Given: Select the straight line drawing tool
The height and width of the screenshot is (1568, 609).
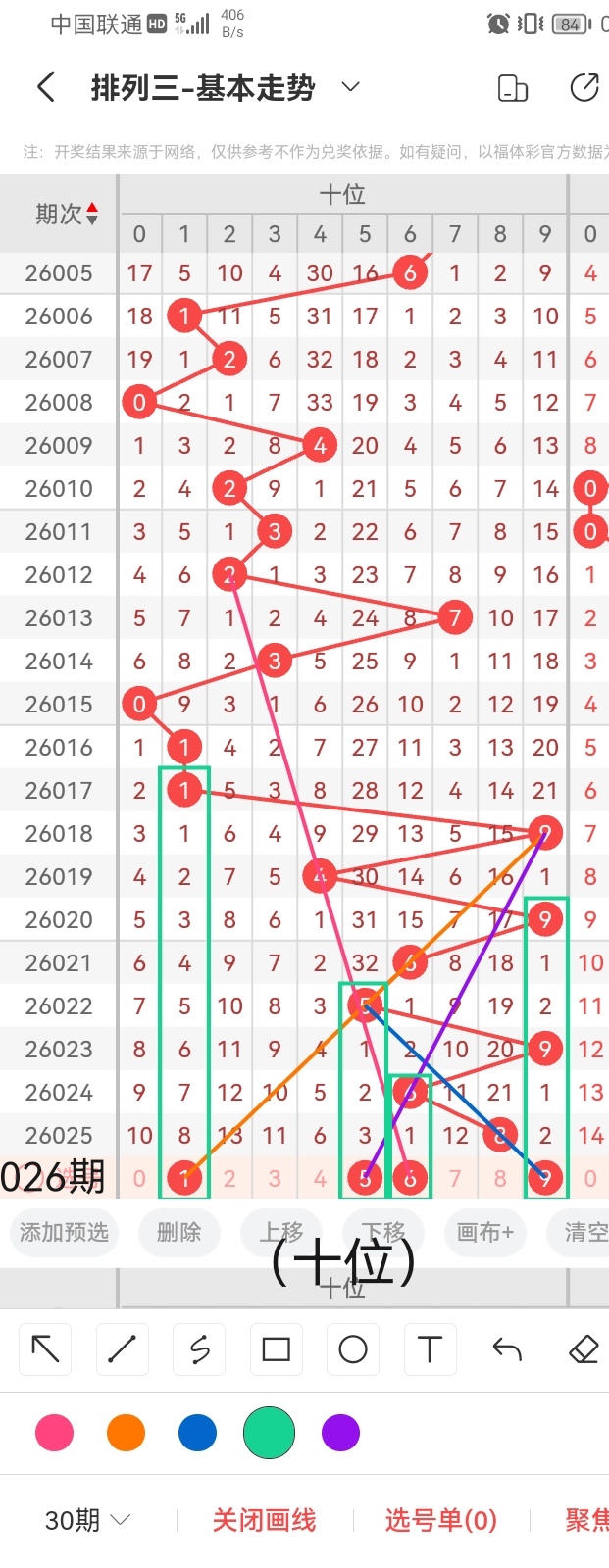Looking at the screenshot, I should 122,1349.
